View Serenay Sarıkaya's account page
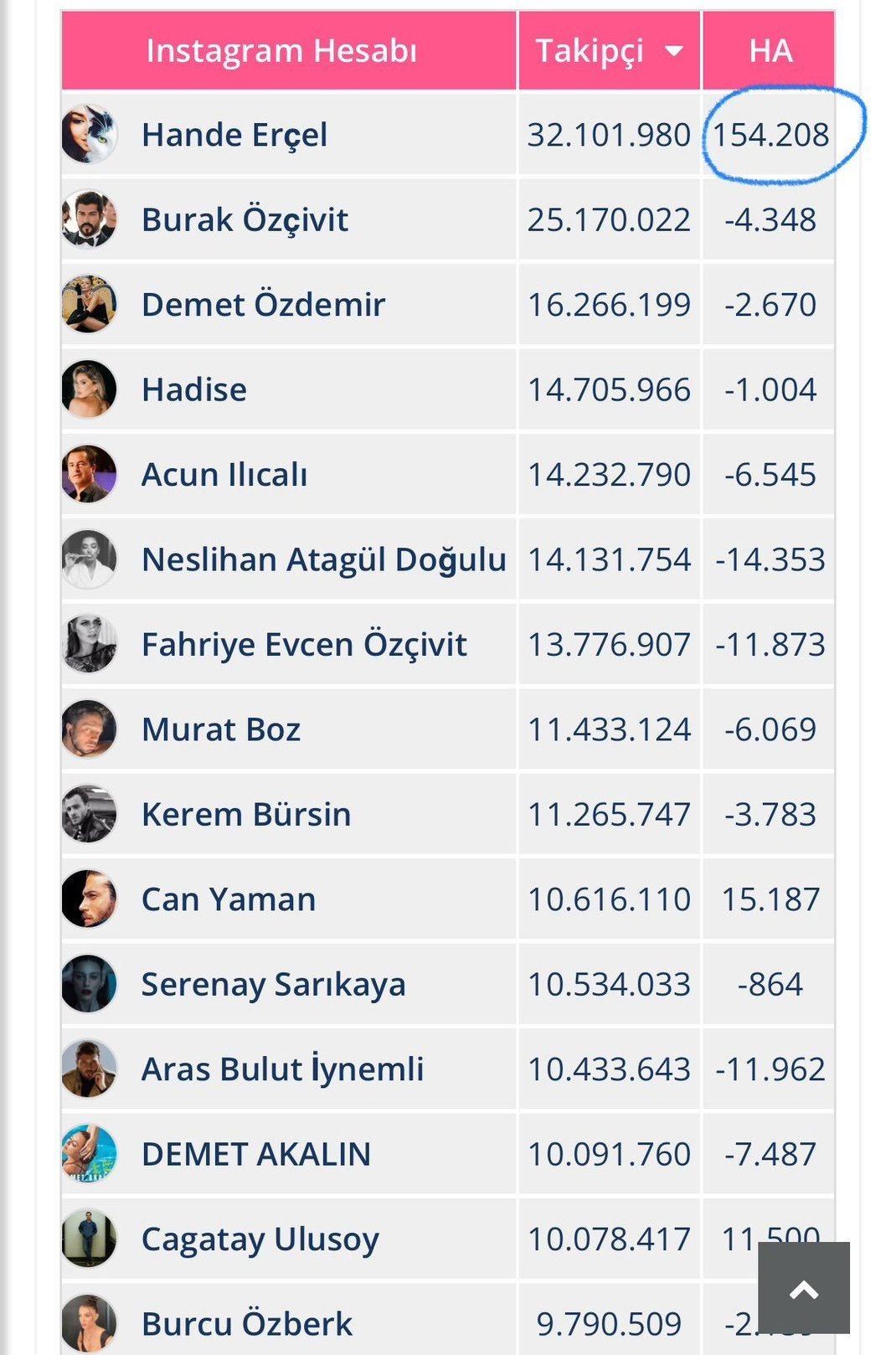This screenshot has width=896, height=1355. point(273,984)
